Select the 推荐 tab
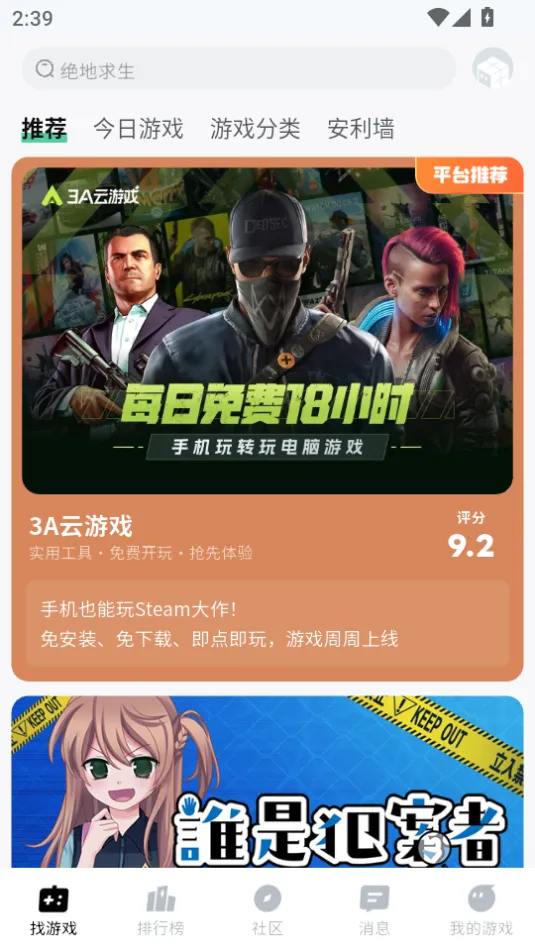Image resolution: width=535 pixels, height=951 pixels. click(44, 129)
